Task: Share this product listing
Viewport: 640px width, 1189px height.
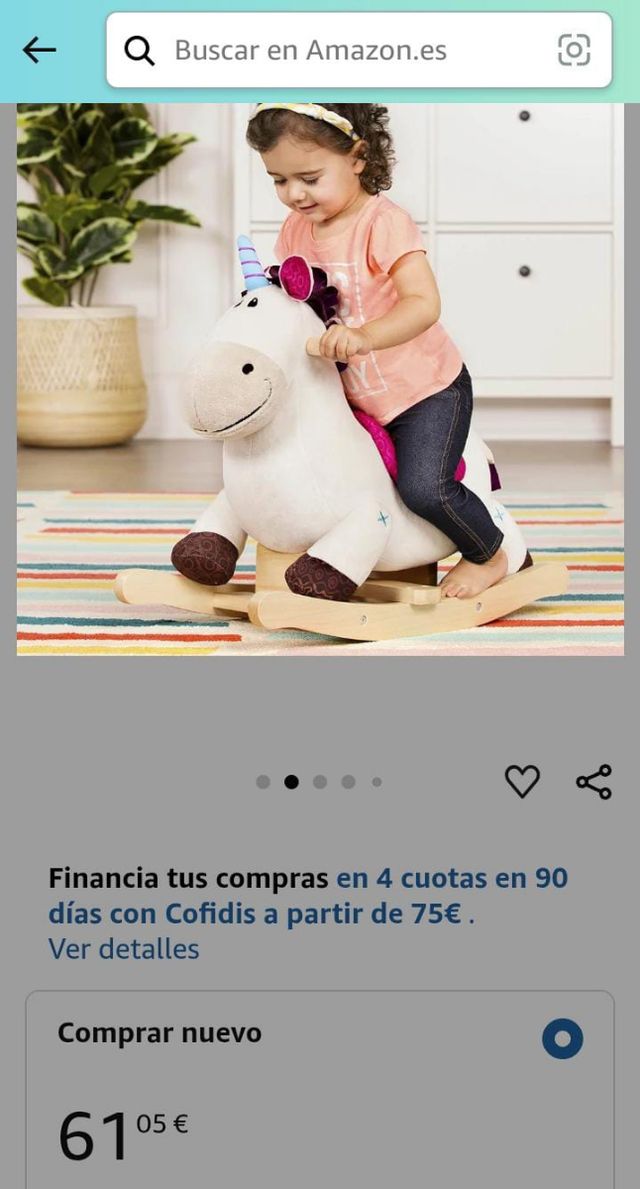Action: [x=594, y=781]
